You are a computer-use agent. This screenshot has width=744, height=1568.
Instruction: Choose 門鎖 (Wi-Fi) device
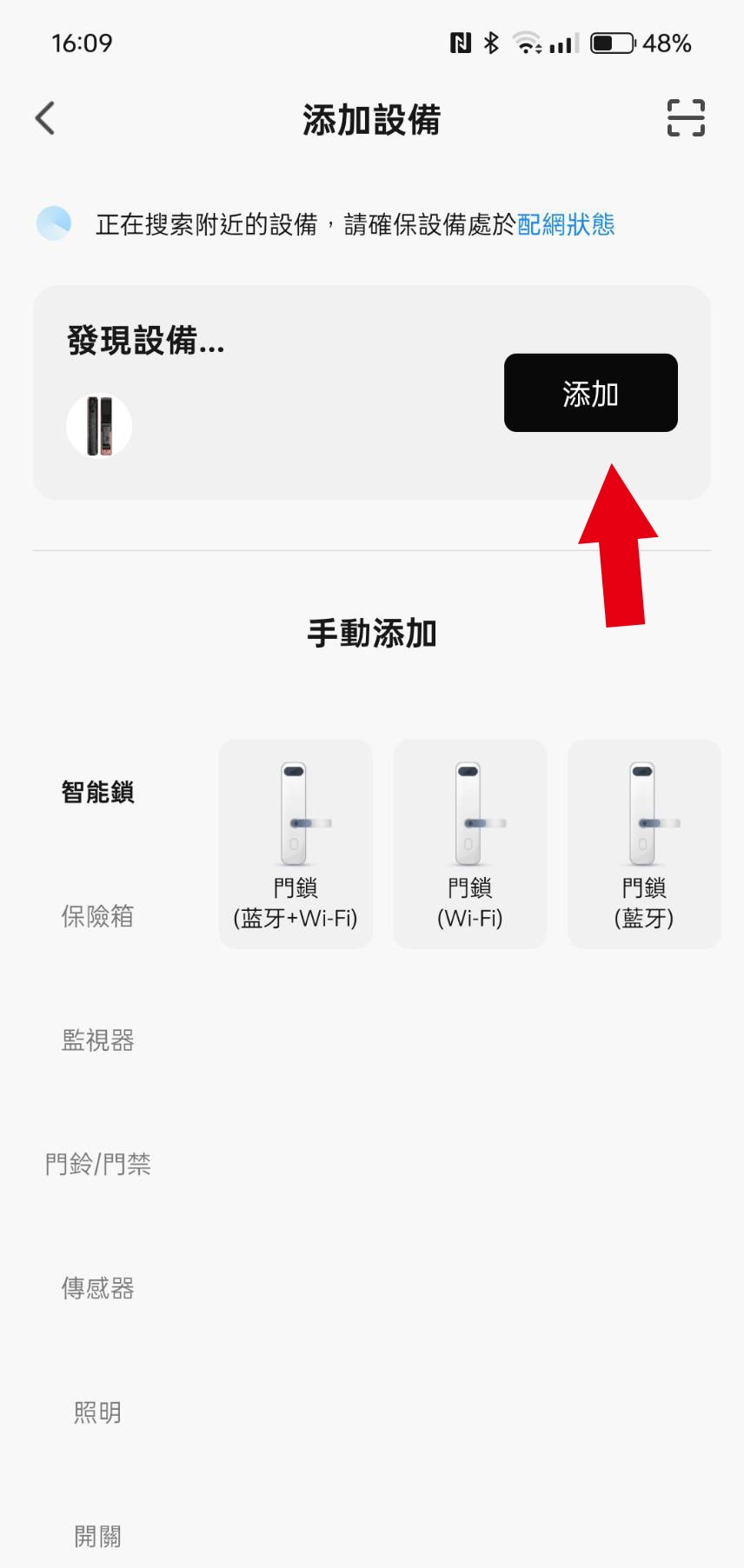[x=470, y=844]
